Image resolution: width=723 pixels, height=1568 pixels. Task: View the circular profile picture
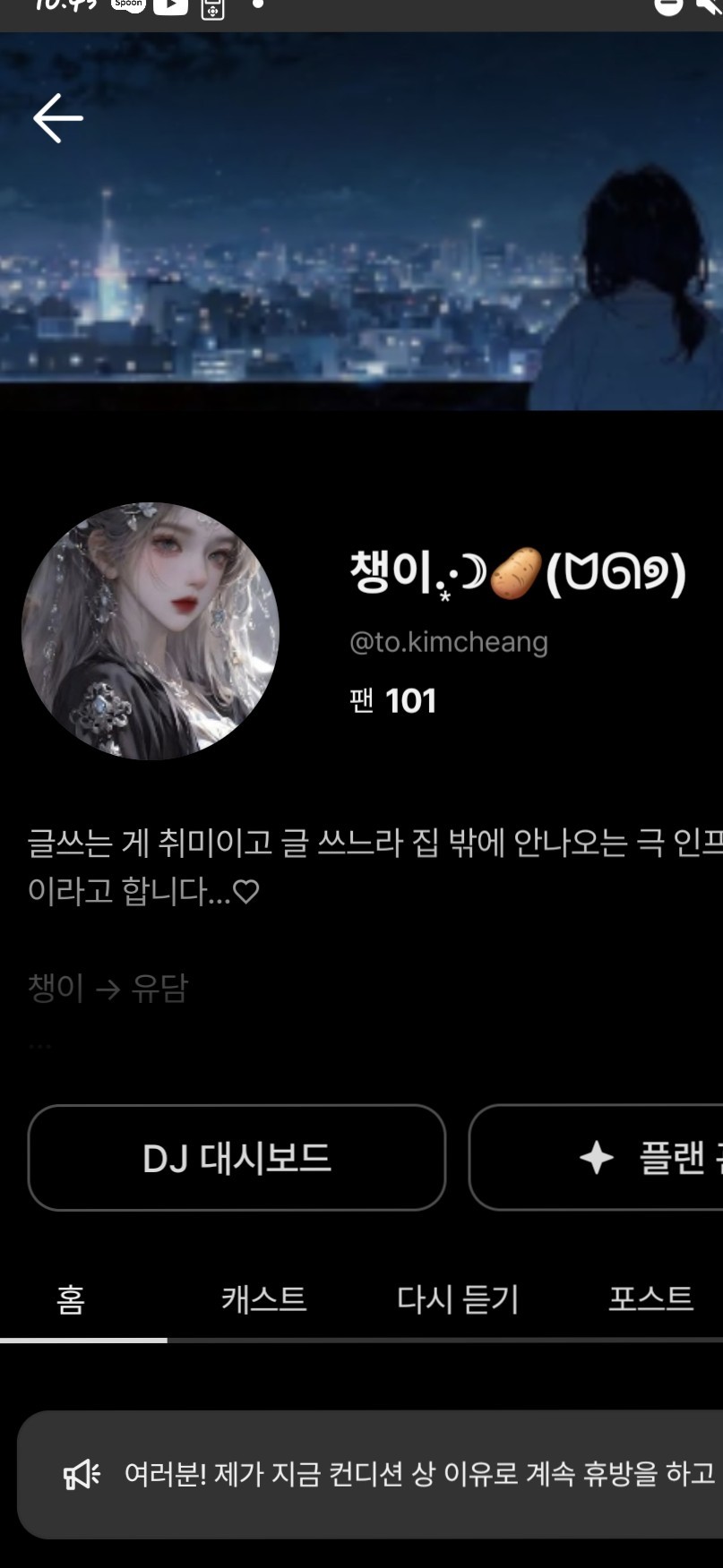point(151,631)
